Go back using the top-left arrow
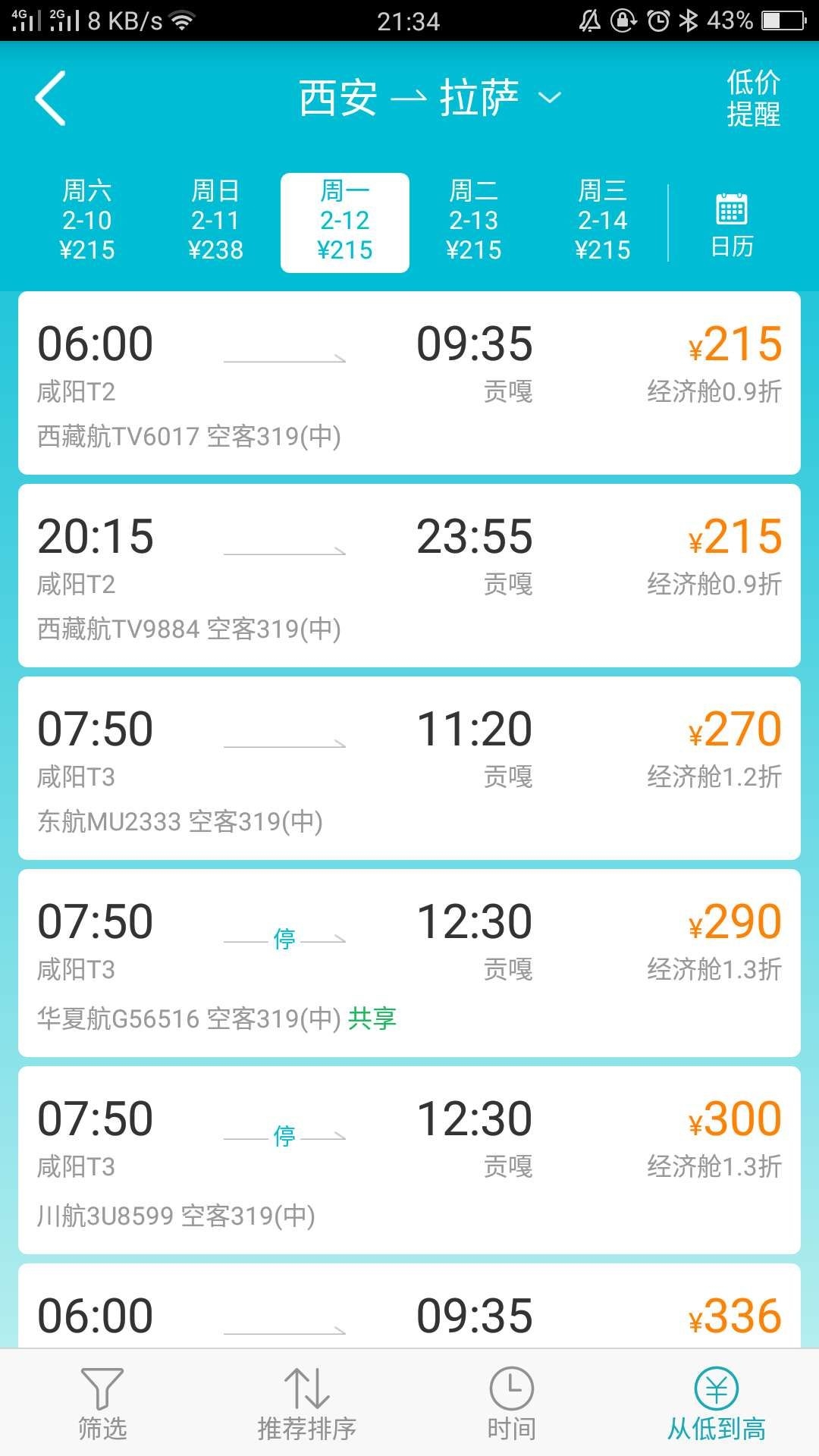 coord(51,99)
